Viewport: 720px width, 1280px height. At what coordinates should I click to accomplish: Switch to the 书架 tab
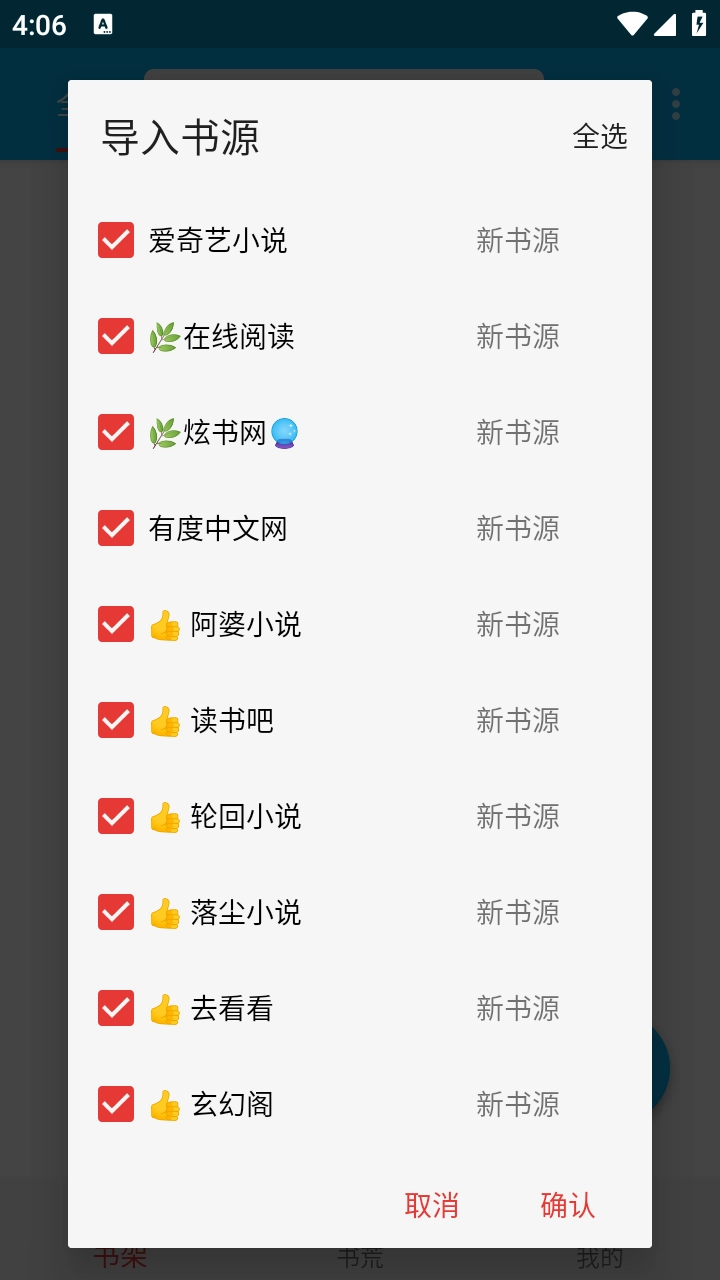(119, 1258)
